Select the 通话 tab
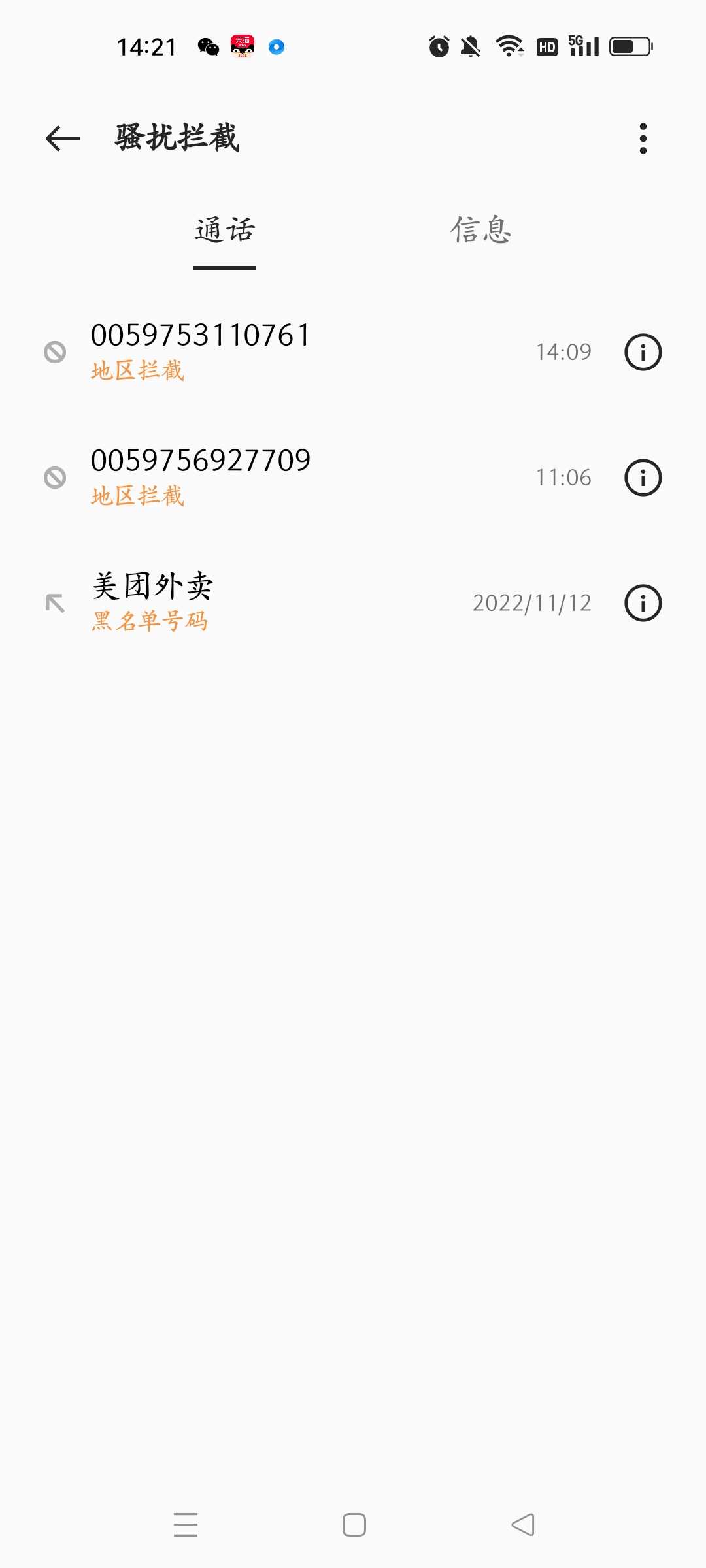 [224, 230]
